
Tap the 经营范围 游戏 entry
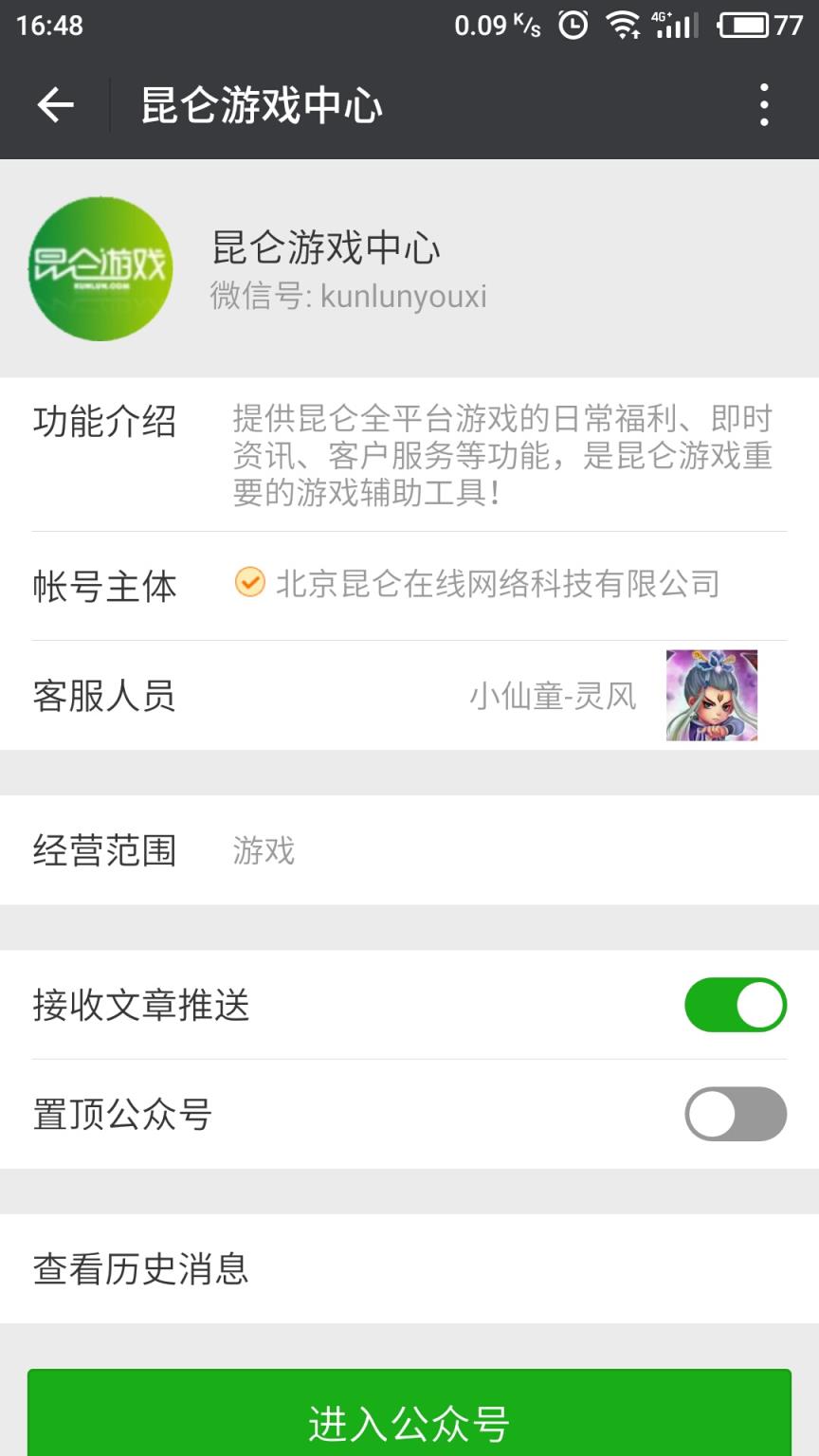[x=263, y=851]
